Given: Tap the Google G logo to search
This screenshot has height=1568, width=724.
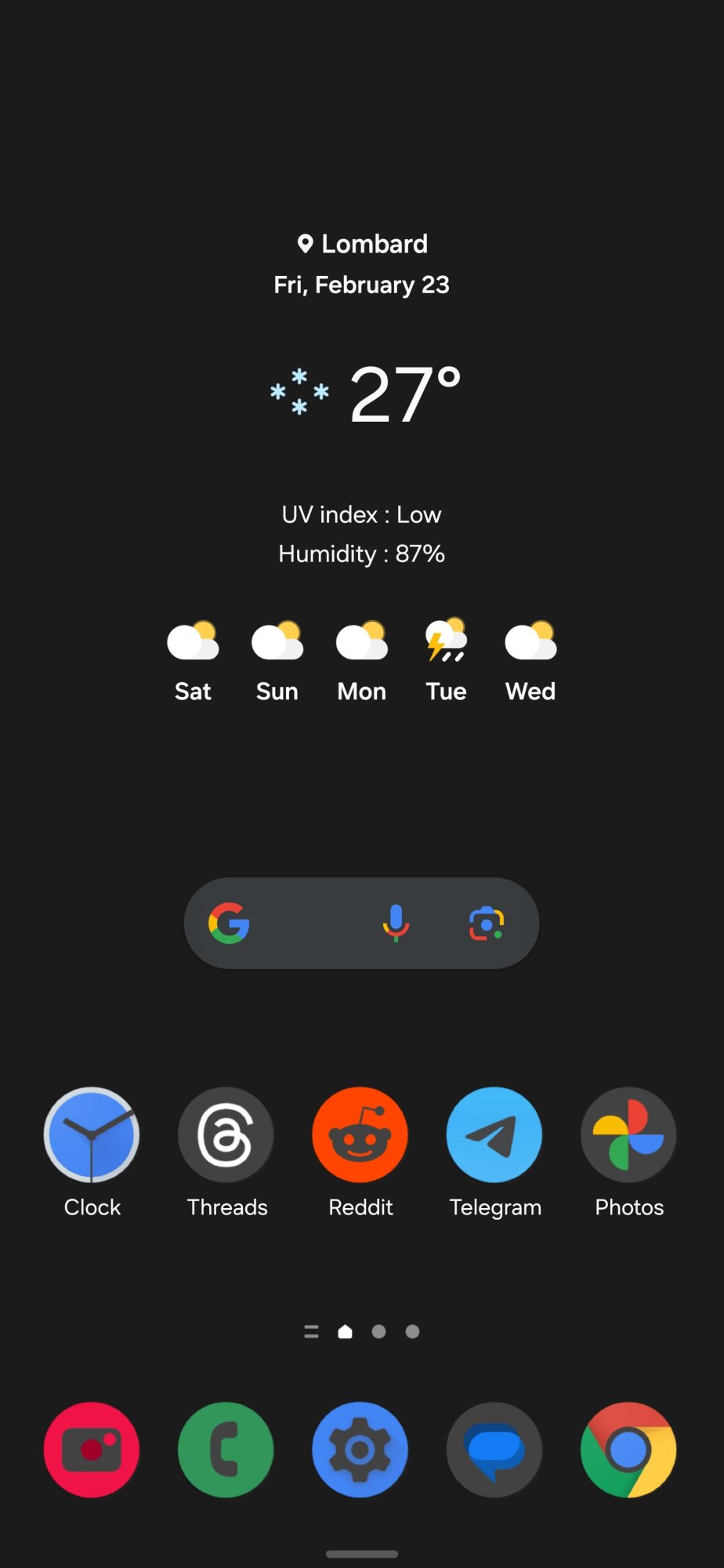Looking at the screenshot, I should point(229,923).
